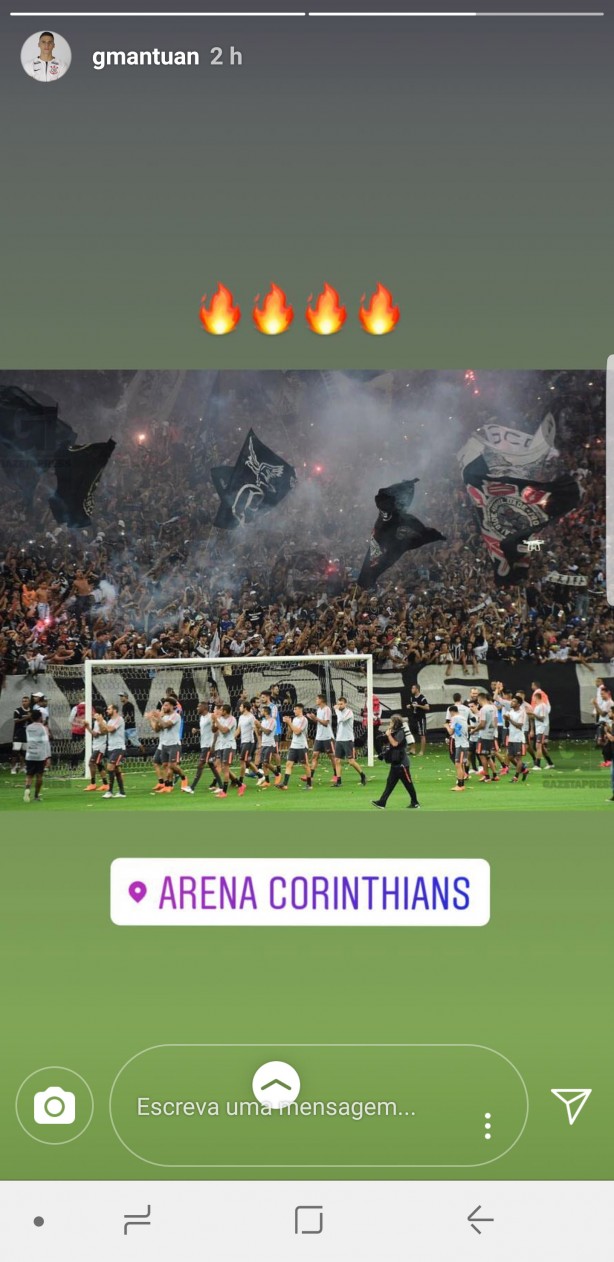This screenshot has height=1262, width=614.
Task: Open recent apps from navigation bar
Action: (x=137, y=1220)
